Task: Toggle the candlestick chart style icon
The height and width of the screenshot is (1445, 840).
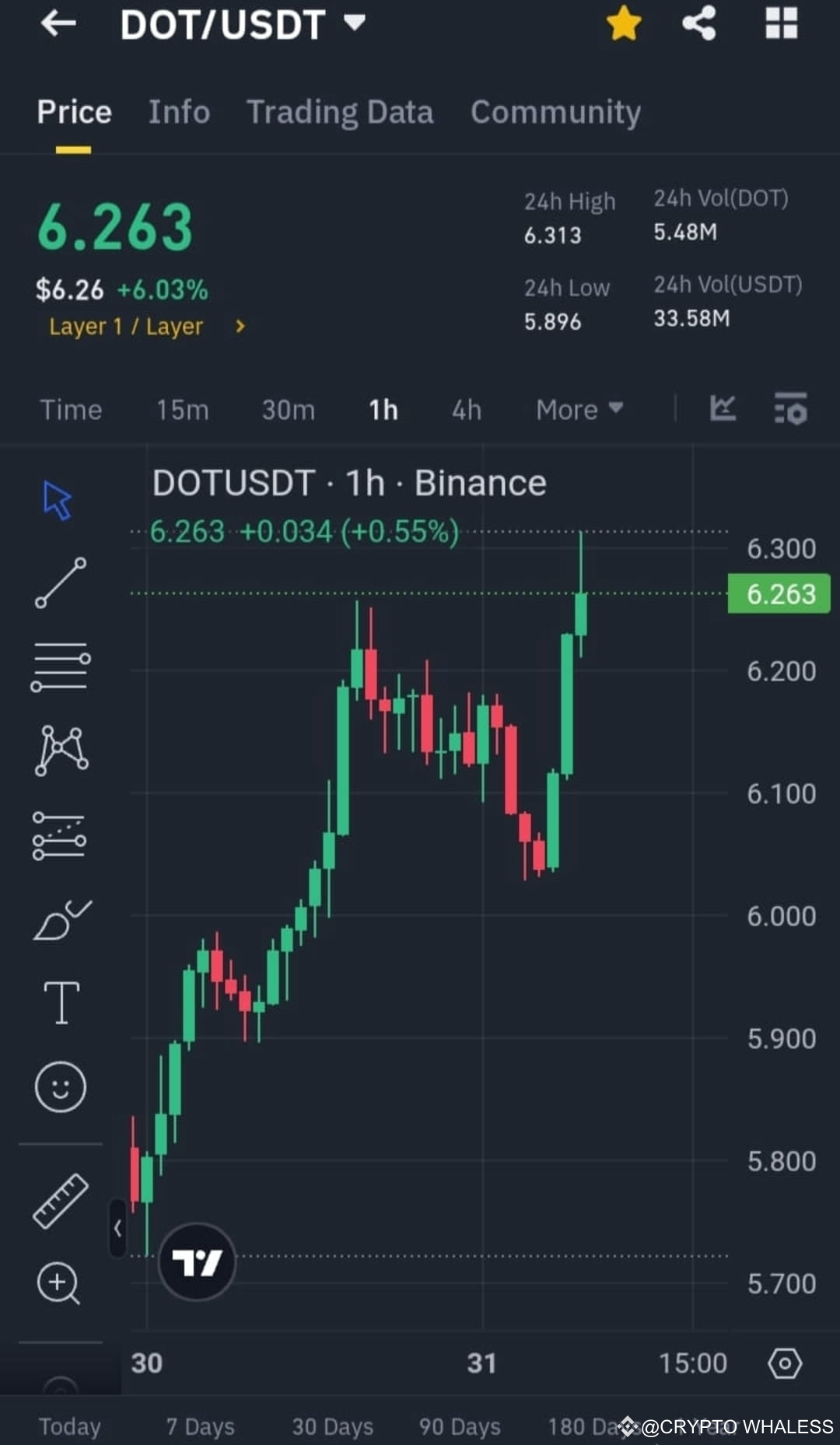Action: click(723, 410)
